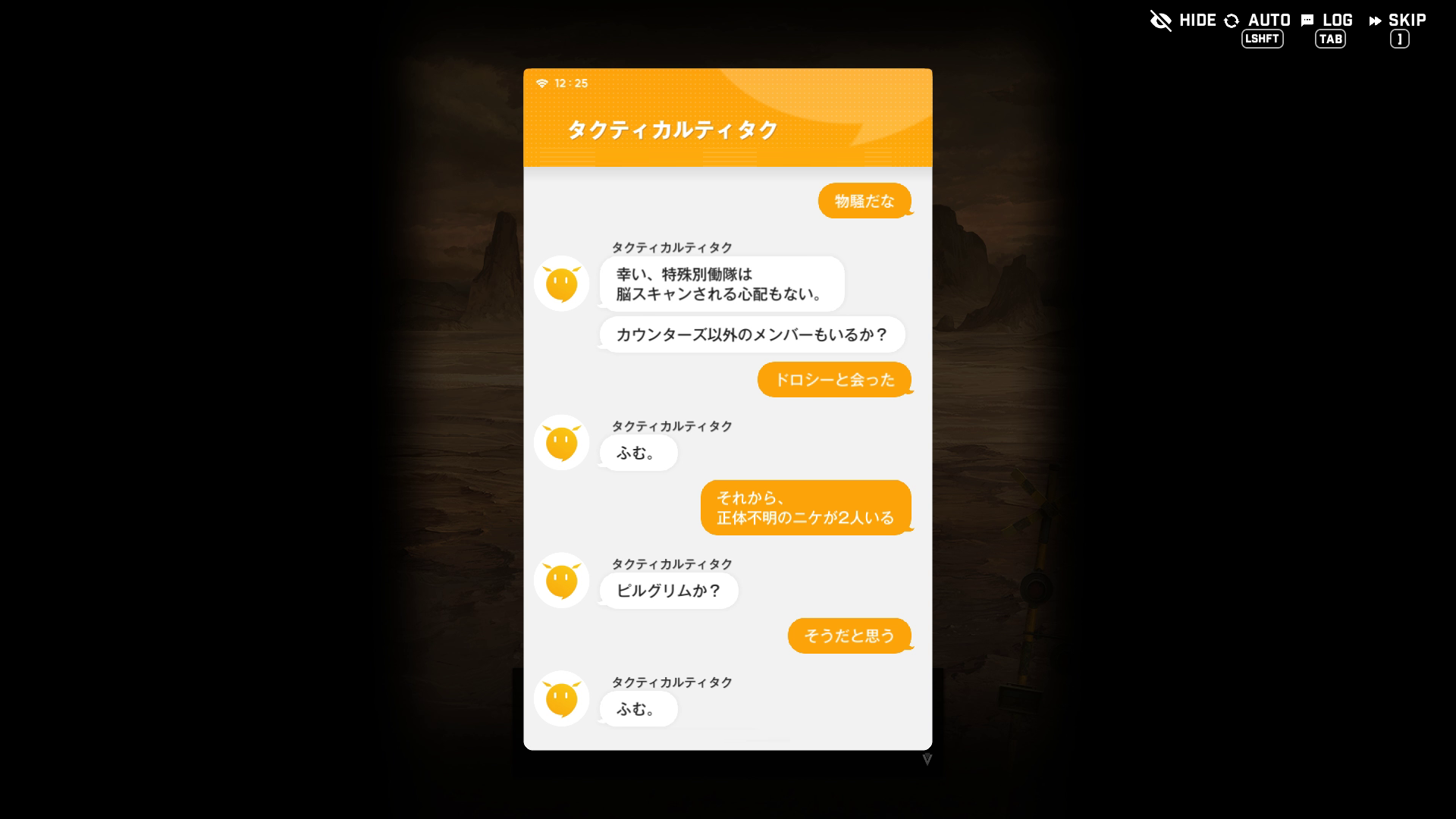Hide the dialogue interface
Screen dimensions: 1456x819
tap(1183, 20)
